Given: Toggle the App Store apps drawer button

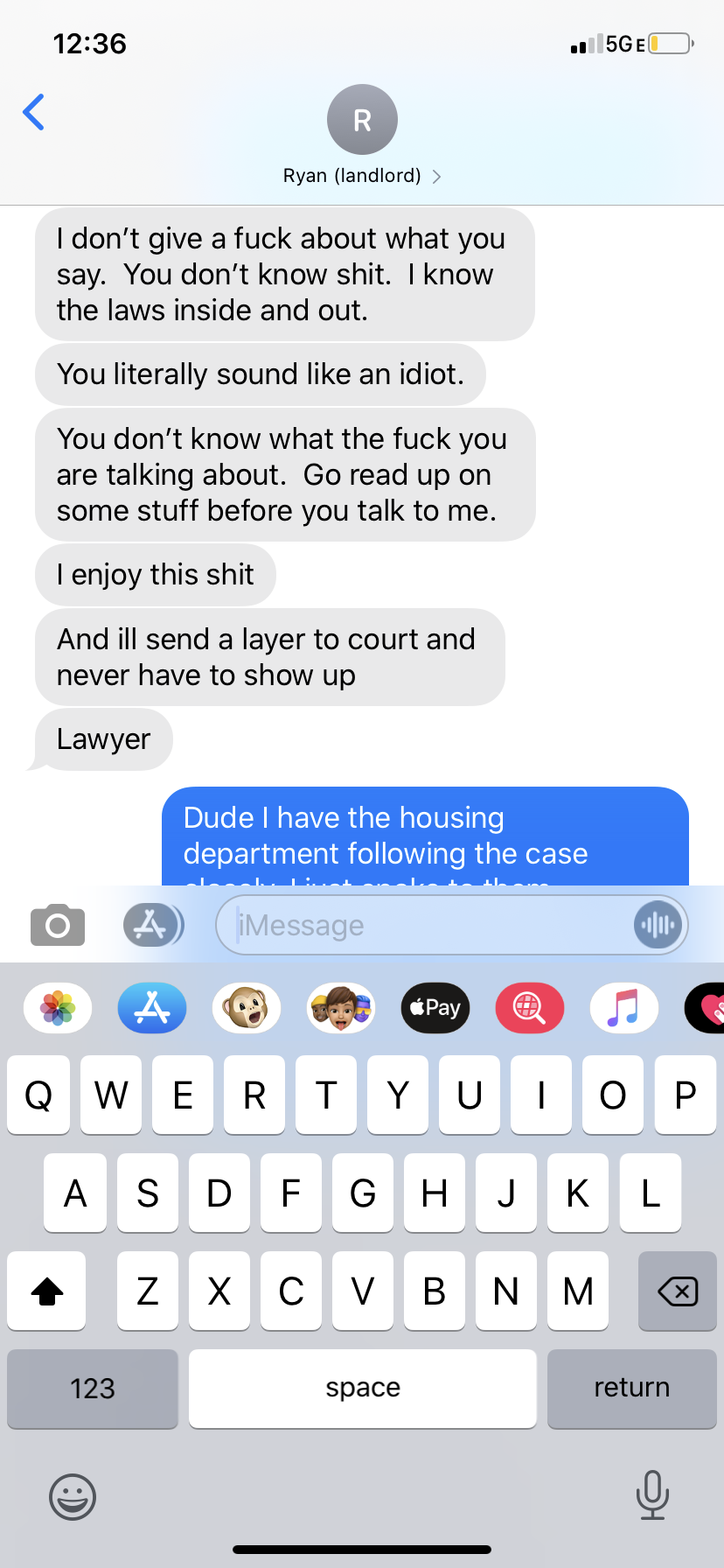Looking at the screenshot, I should click(153, 925).
